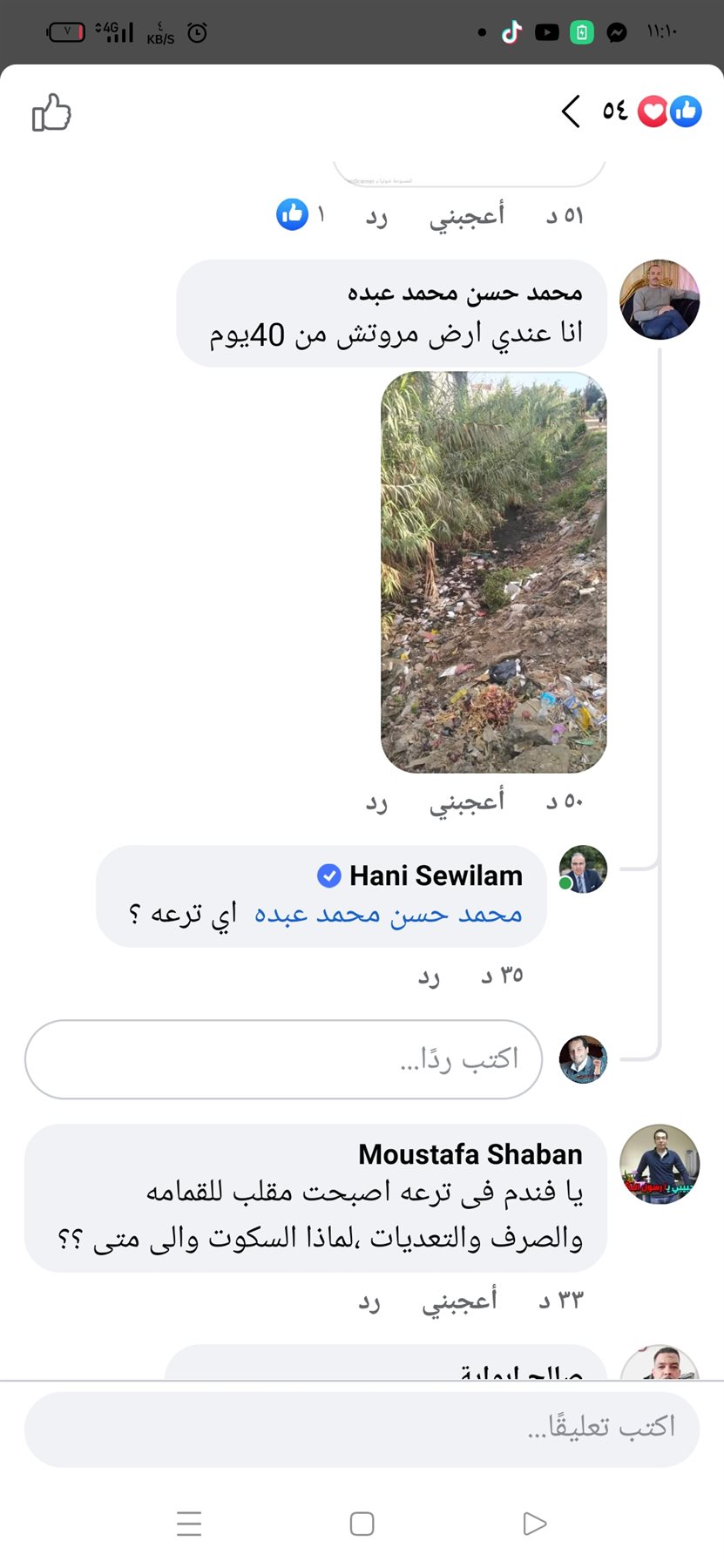Open the garbage photo in the comment
The image size is (724, 1568).
(x=493, y=572)
